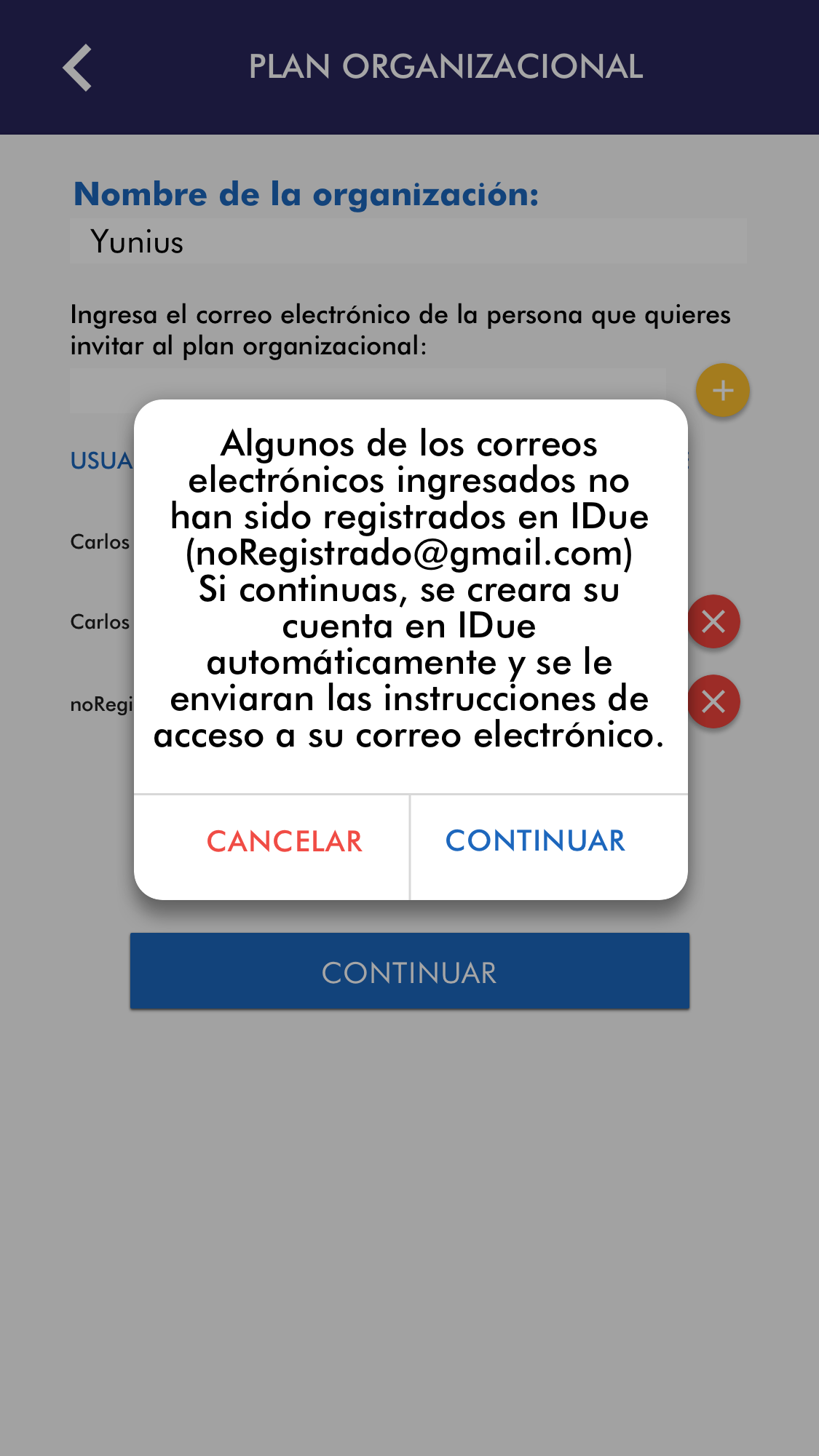Tap Cancelar in the dialog
819x1456 pixels.
[284, 842]
